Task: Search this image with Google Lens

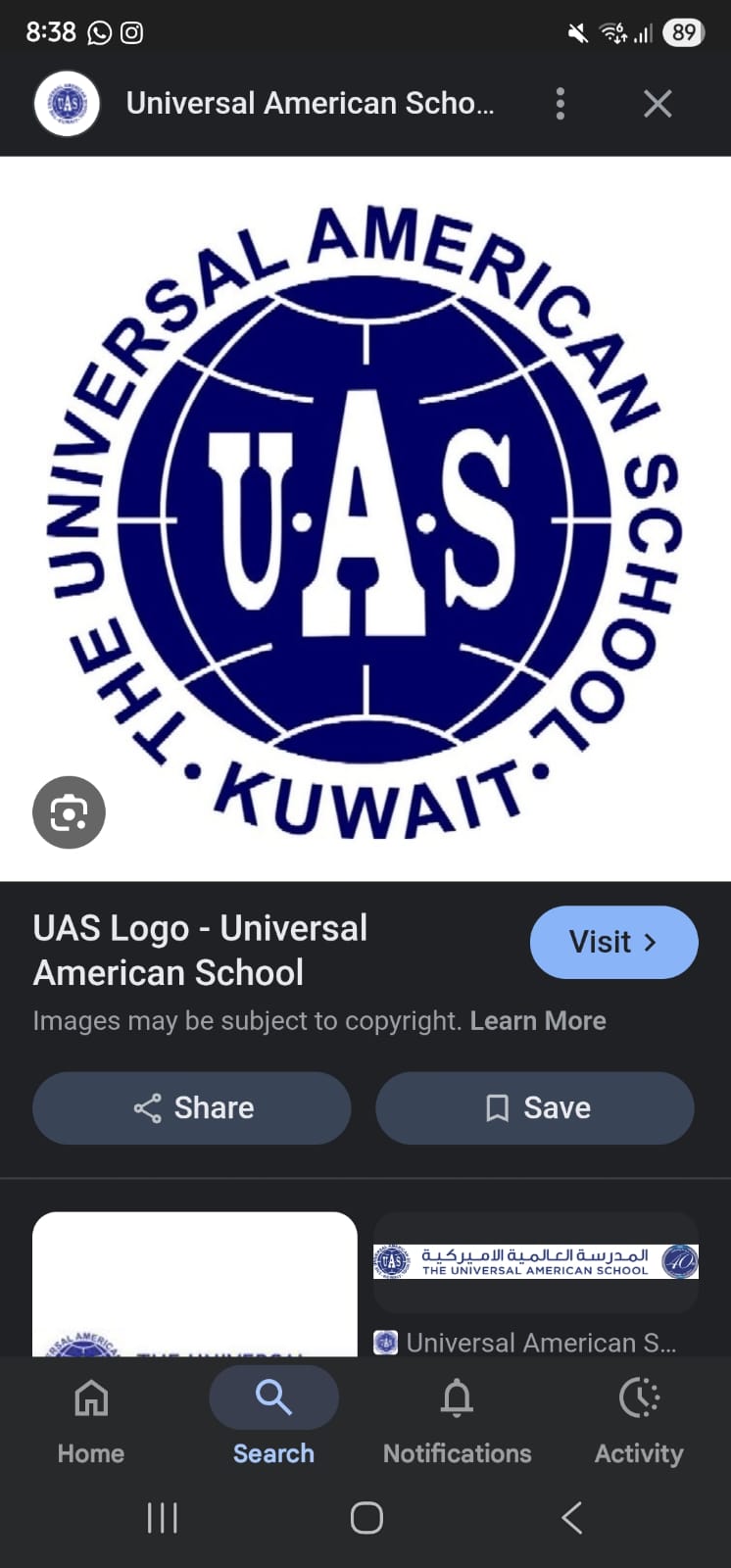Action: tap(69, 812)
